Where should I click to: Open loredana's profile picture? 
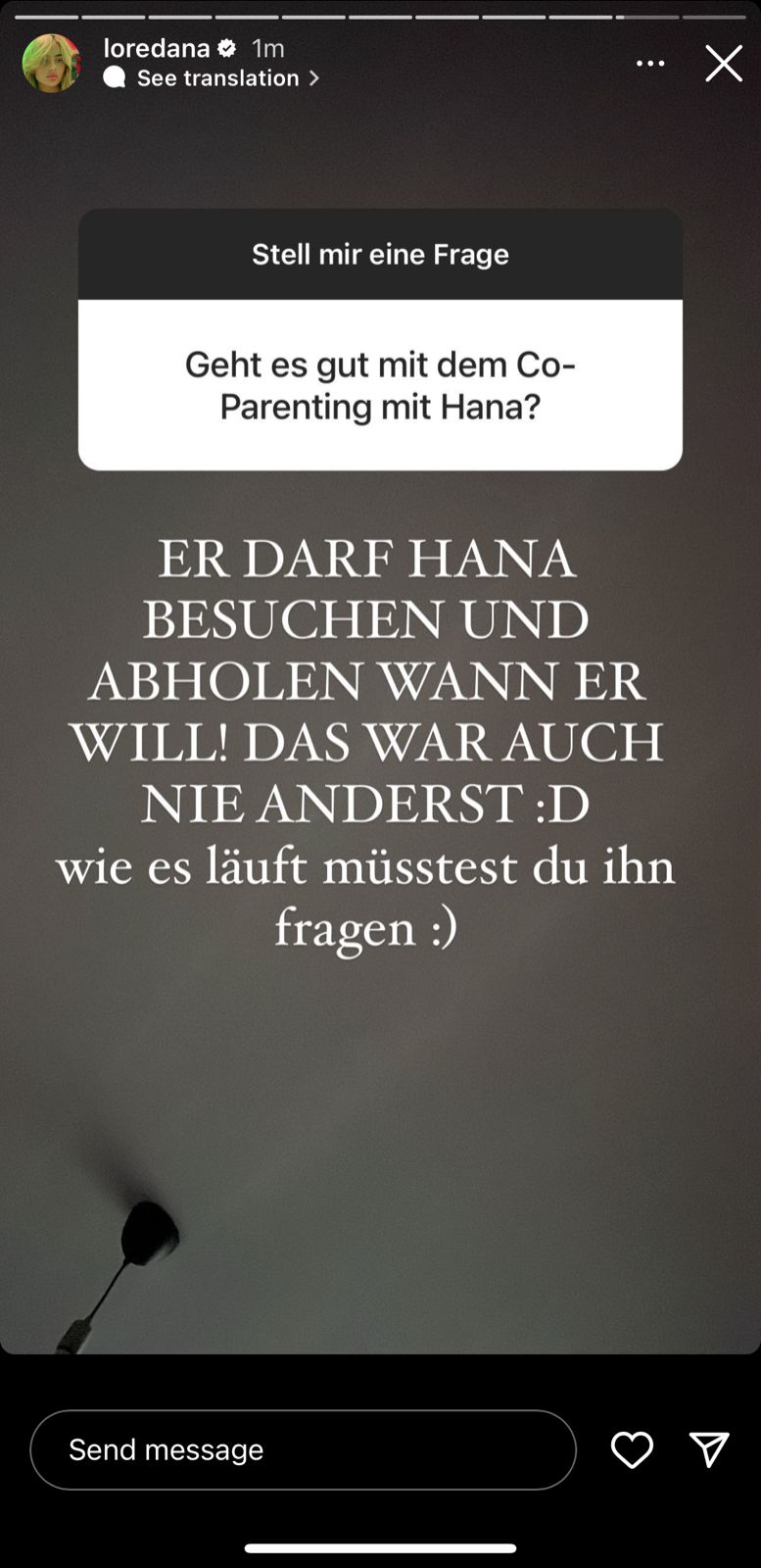click(52, 63)
